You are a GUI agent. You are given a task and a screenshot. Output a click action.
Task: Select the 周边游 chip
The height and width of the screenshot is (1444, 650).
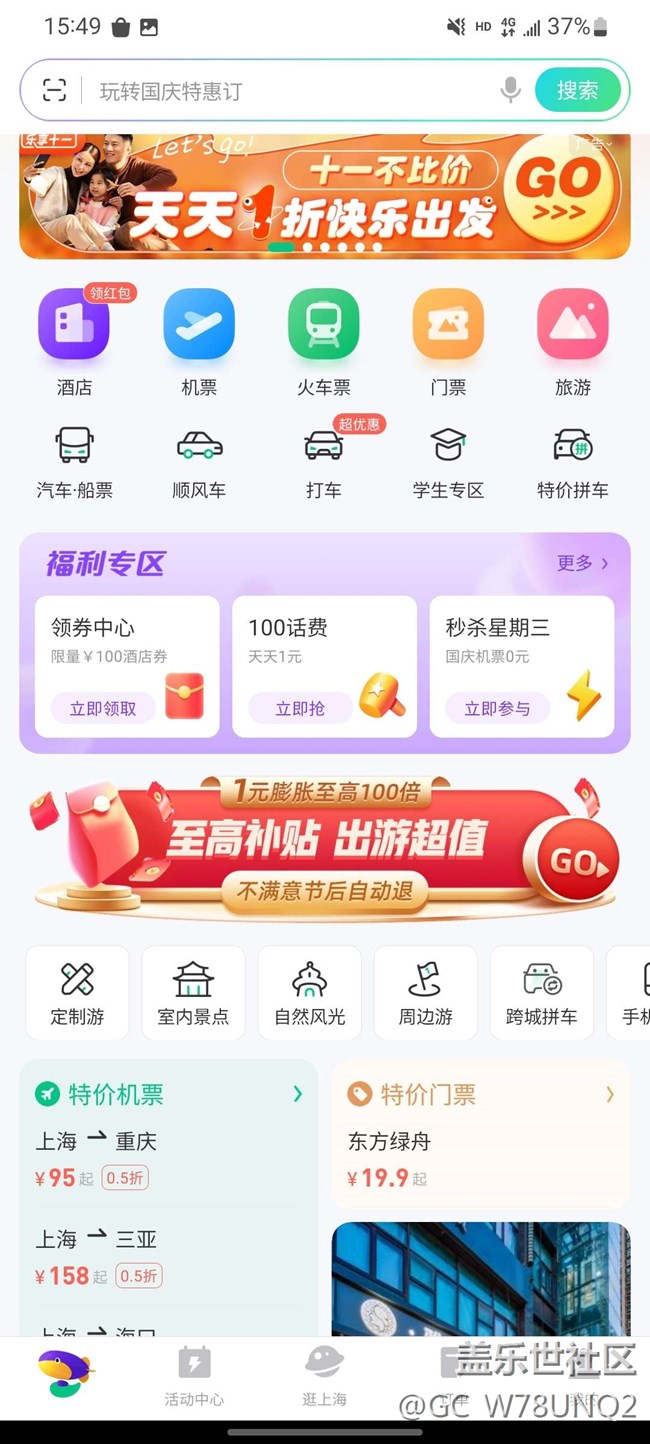(425, 993)
